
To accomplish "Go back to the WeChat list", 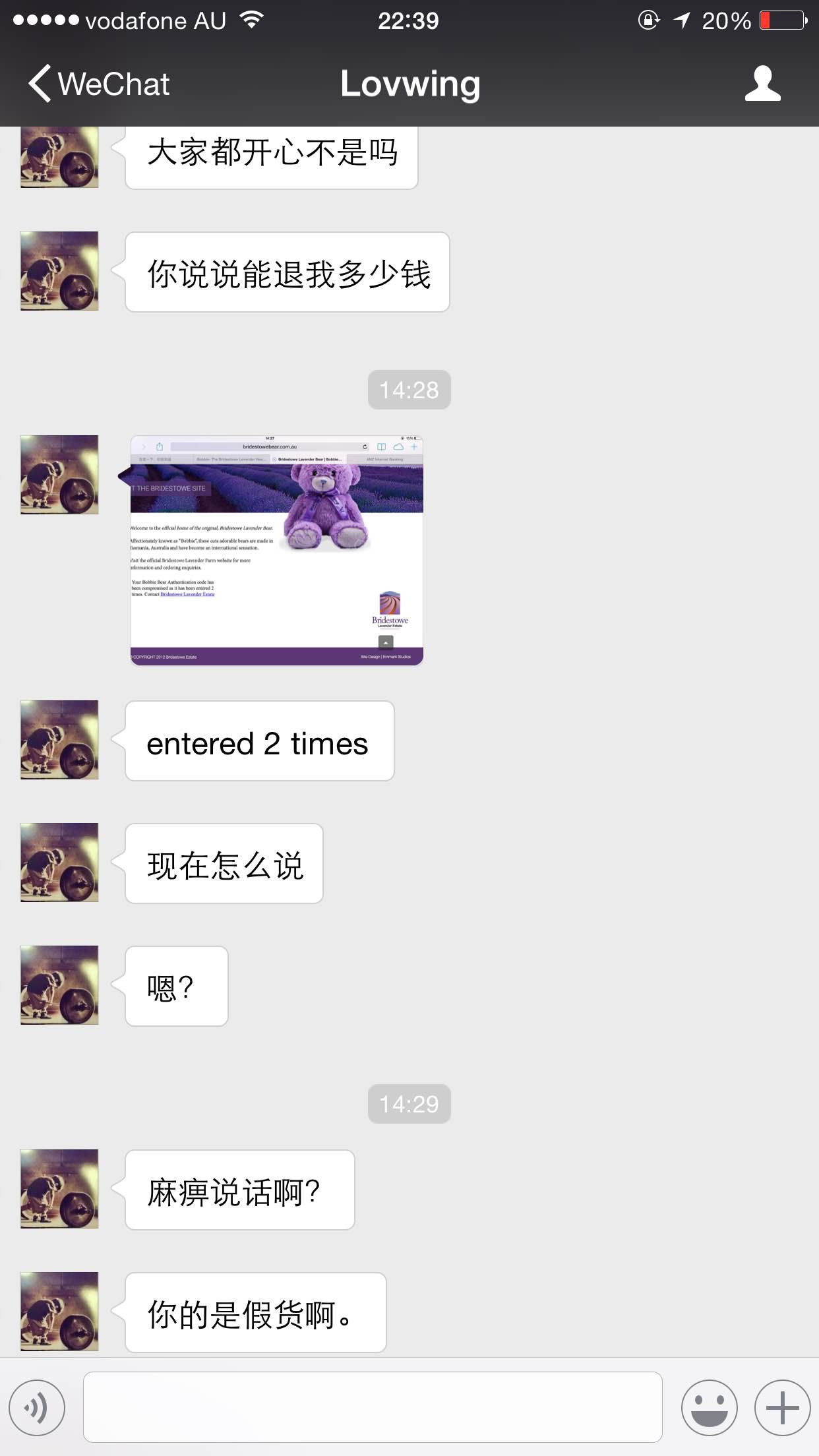I will coord(99,84).
